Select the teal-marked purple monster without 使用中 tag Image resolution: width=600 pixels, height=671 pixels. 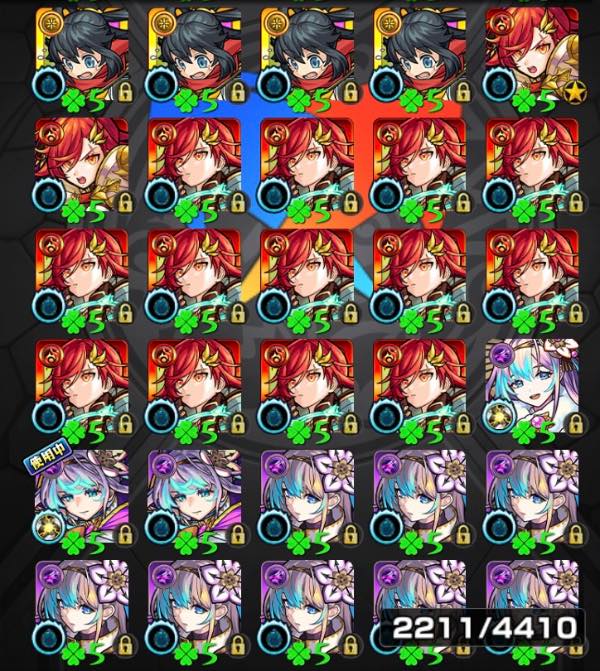click(194, 497)
